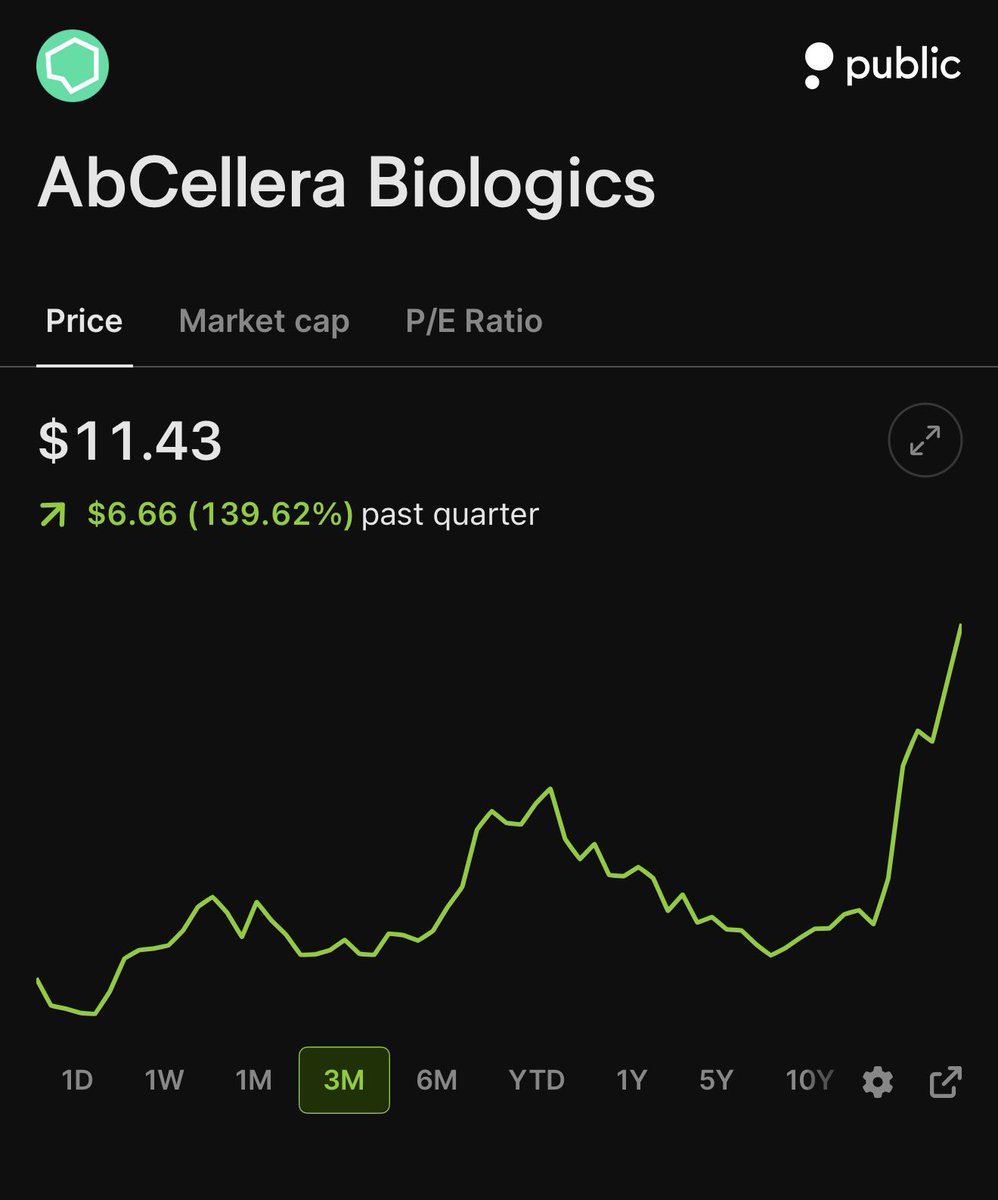Viewport: 998px width, 1200px height.
Task: Tap the highlighted 3M range
Action: click(x=344, y=1080)
